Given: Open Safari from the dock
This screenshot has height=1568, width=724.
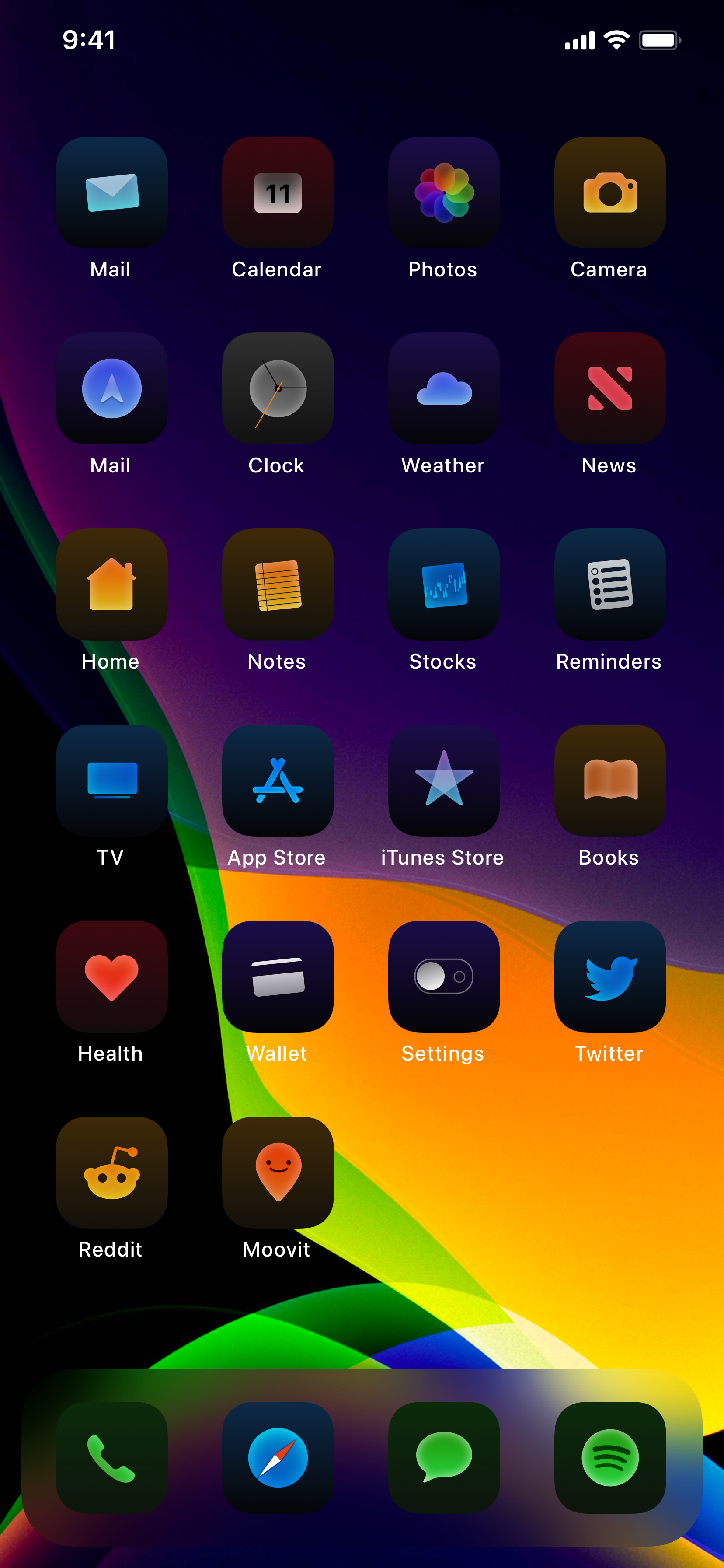Looking at the screenshot, I should (x=278, y=1457).
